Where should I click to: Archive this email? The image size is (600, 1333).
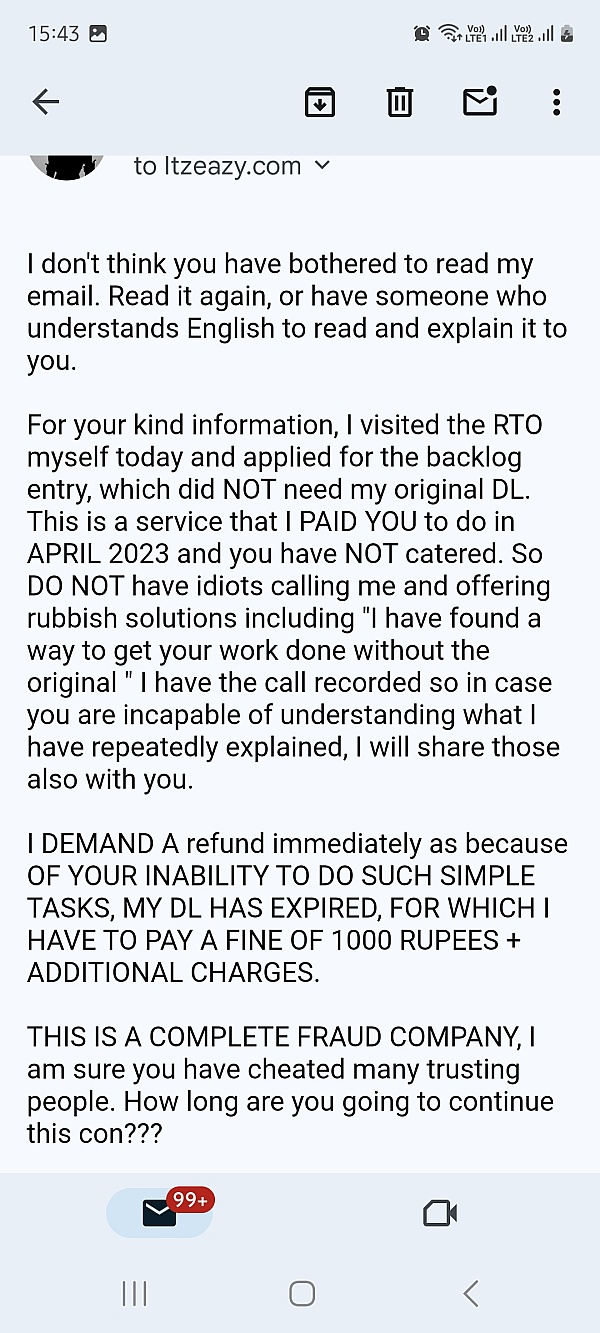pos(319,101)
